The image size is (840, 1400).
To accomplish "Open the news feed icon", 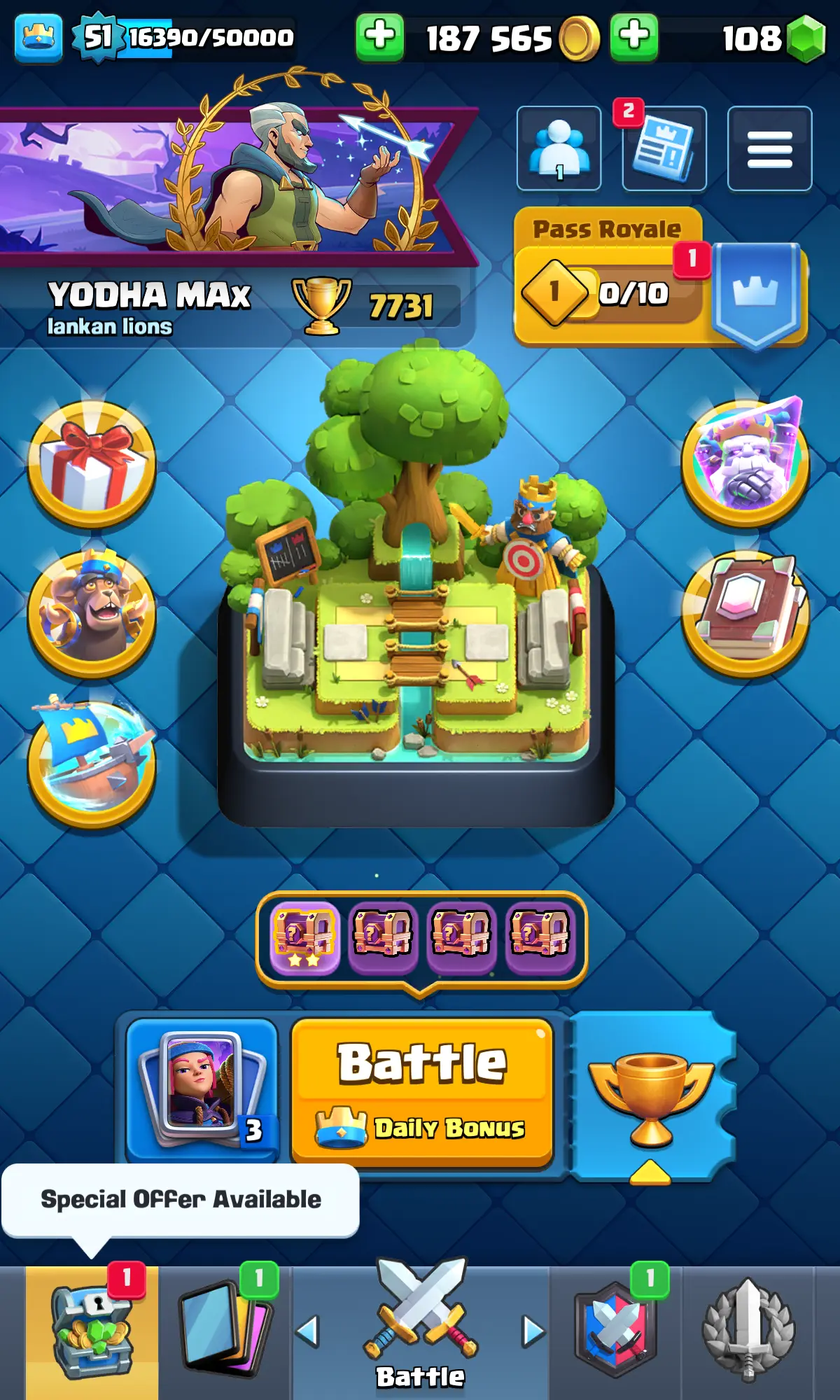I will pyautogui.click(x=664, y=148).
